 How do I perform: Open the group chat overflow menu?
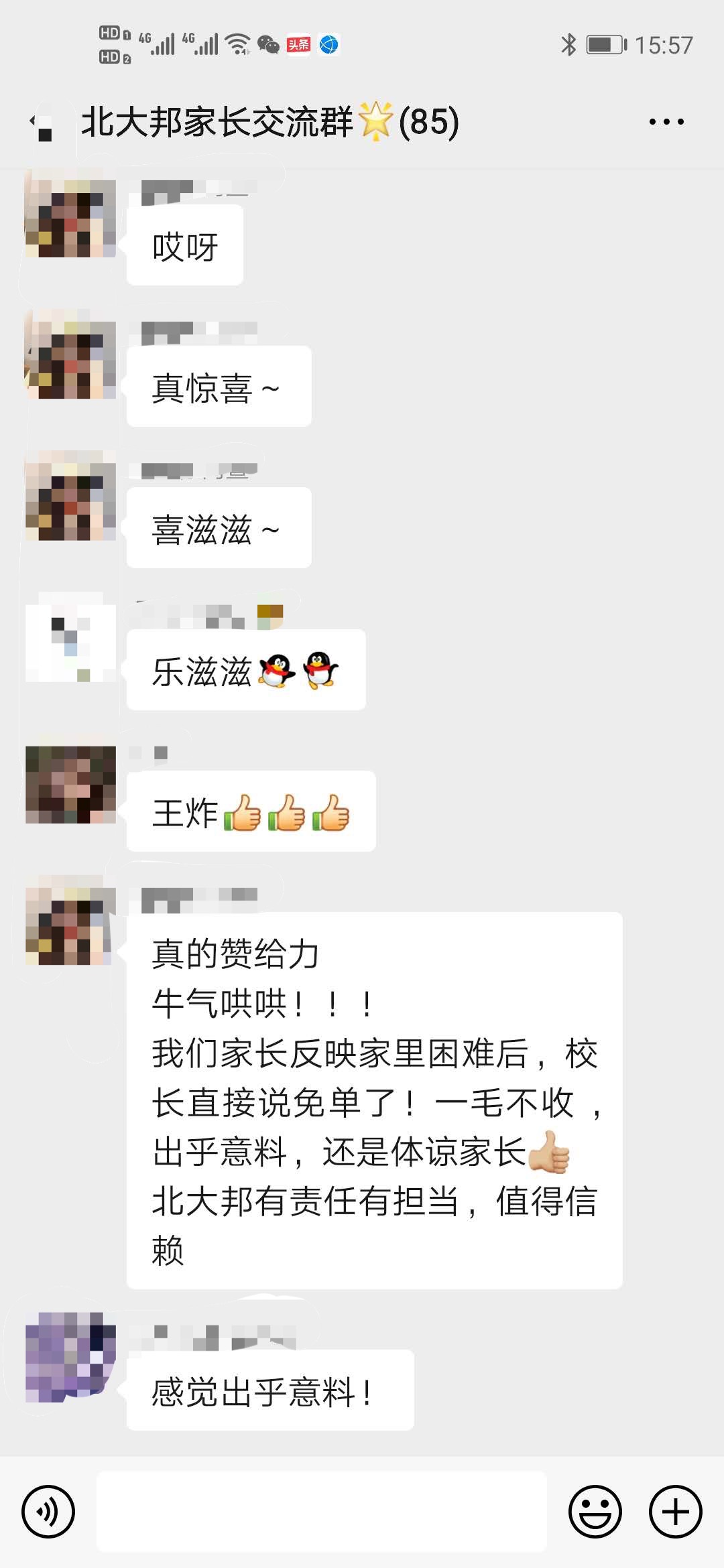666,122
